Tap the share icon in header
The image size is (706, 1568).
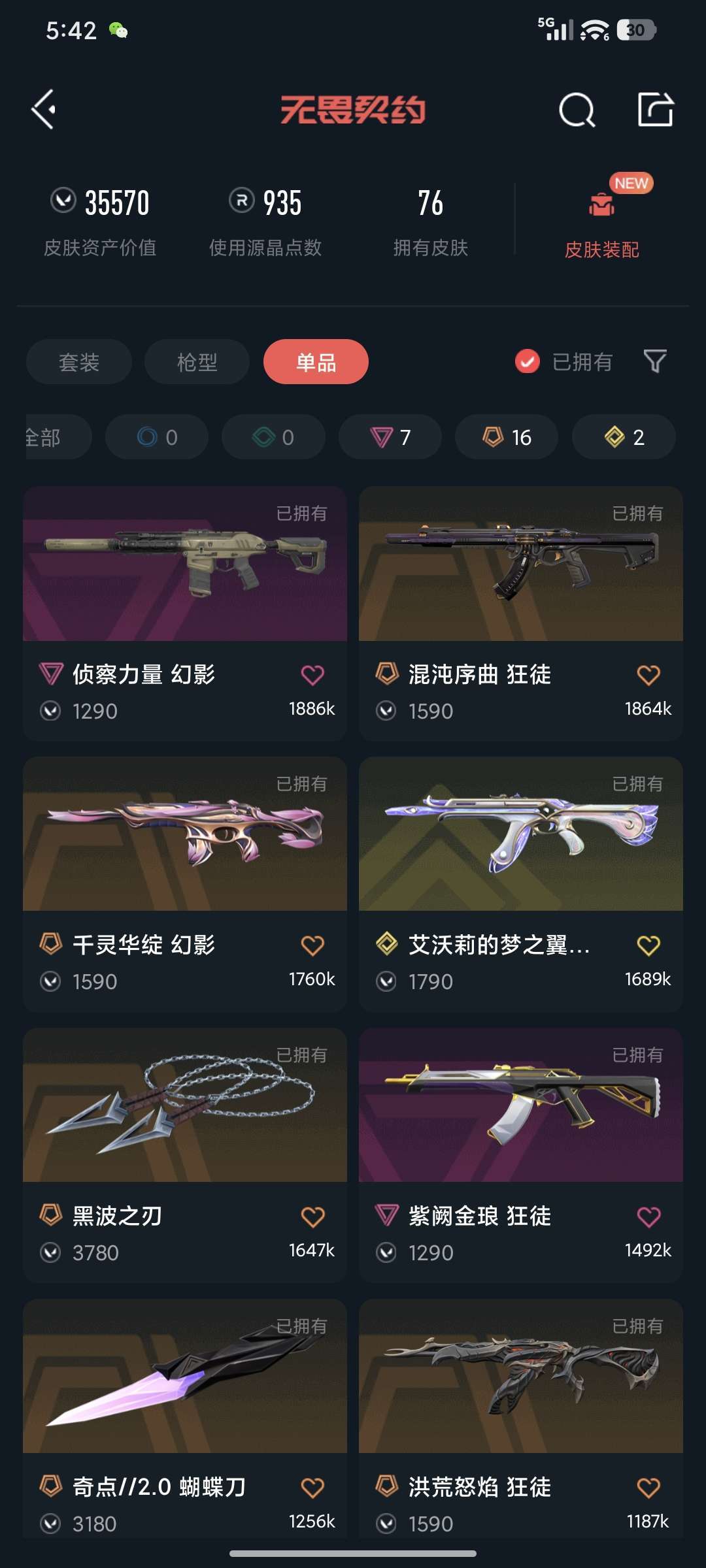655,109
